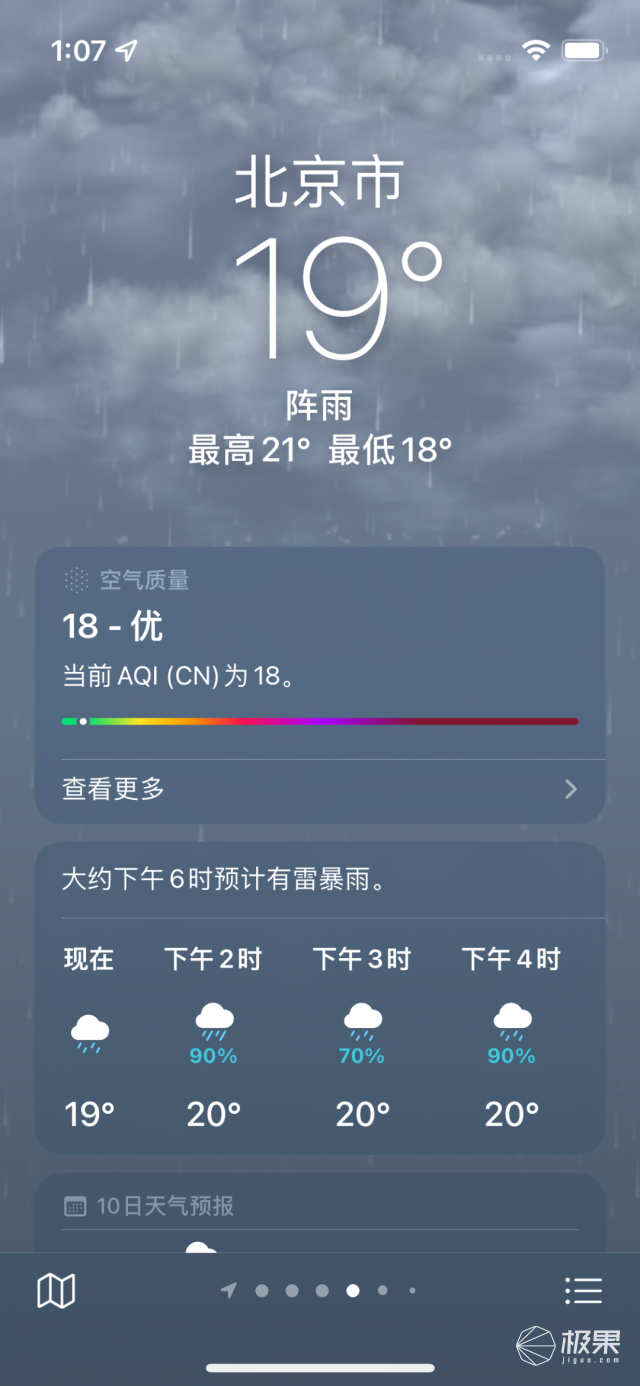Open the city list menu icon
Image resolution: width=640 pixels, height=1386 pixels.
tap(583, 1291)
